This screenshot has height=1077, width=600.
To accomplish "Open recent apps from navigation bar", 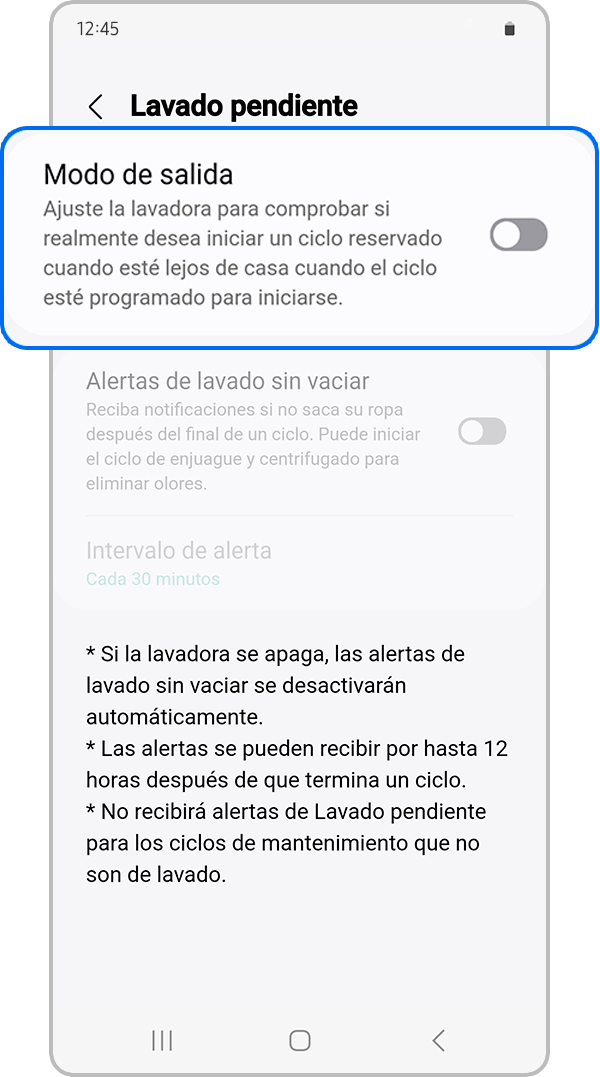I will (x=162, y=1040).
